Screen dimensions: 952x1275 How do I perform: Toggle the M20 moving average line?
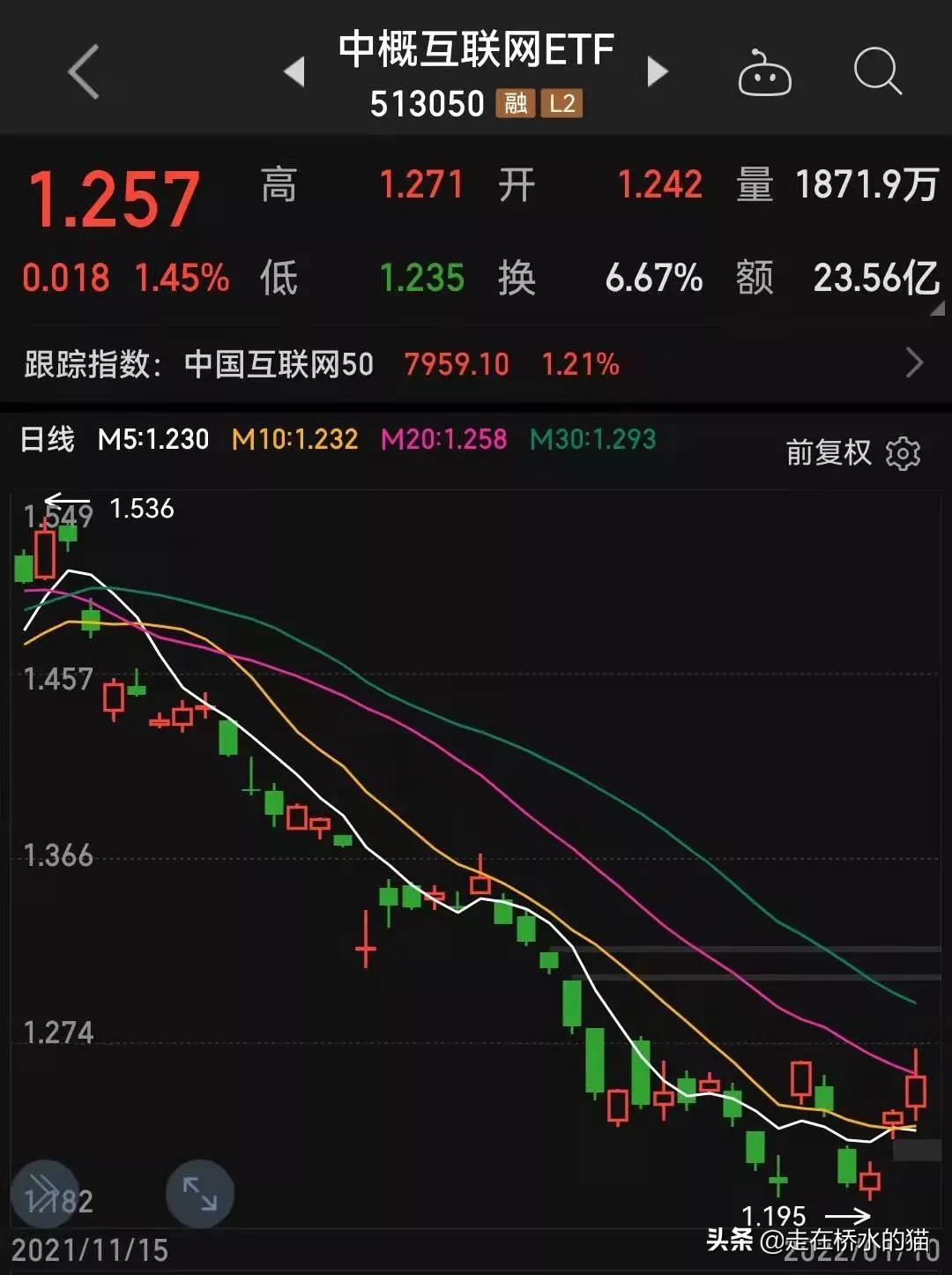(x=443, y=438)
